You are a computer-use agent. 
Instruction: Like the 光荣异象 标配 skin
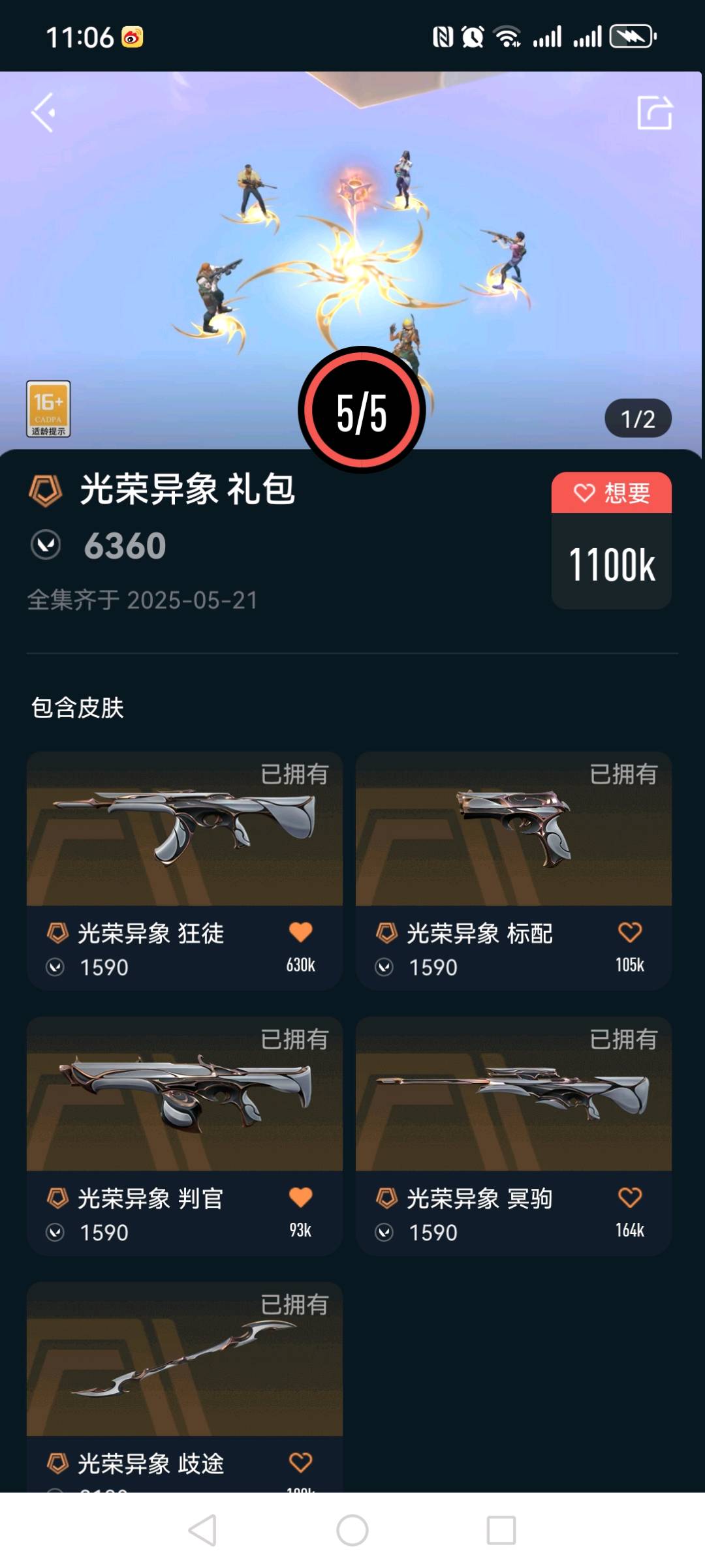[x=630, y=932]
